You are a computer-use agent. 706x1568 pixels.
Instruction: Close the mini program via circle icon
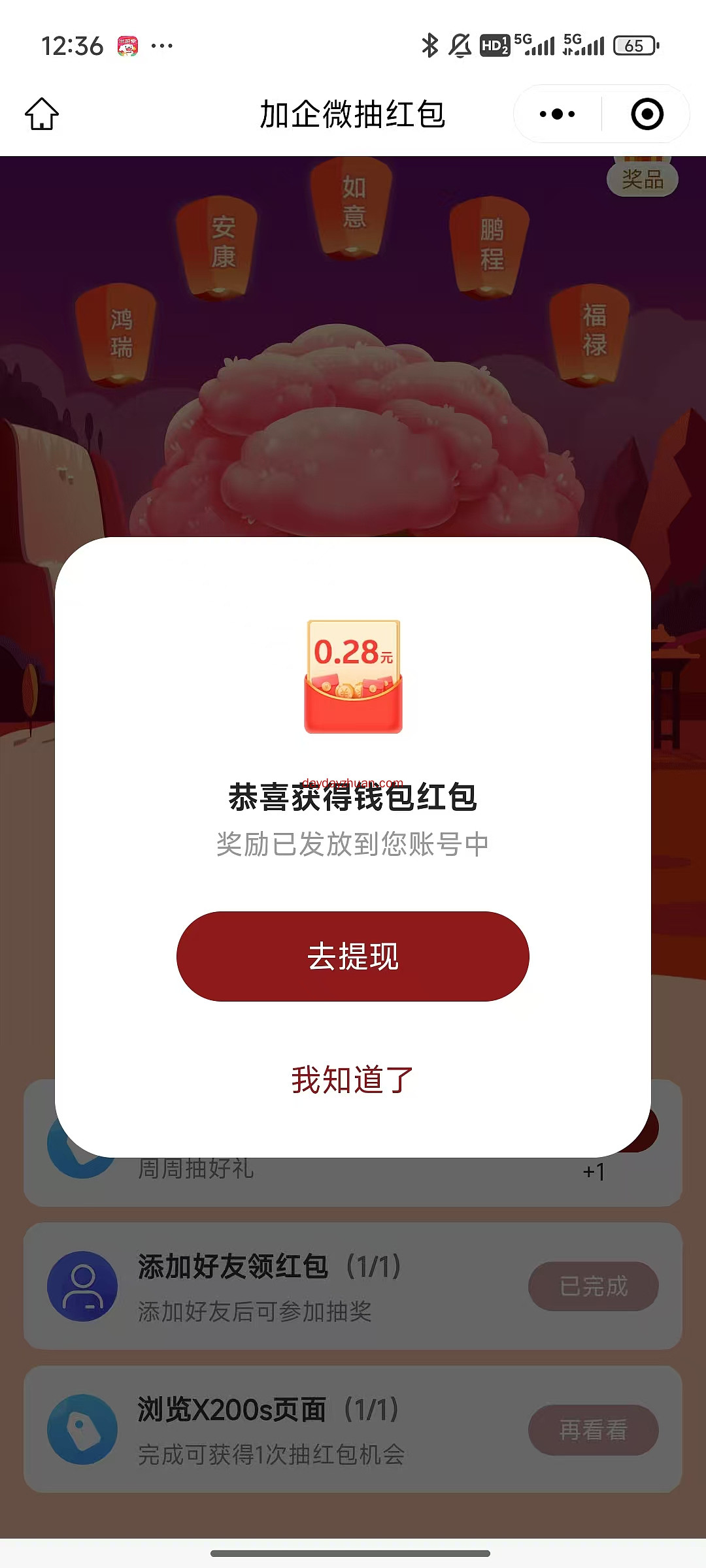(x=647, y=114)
